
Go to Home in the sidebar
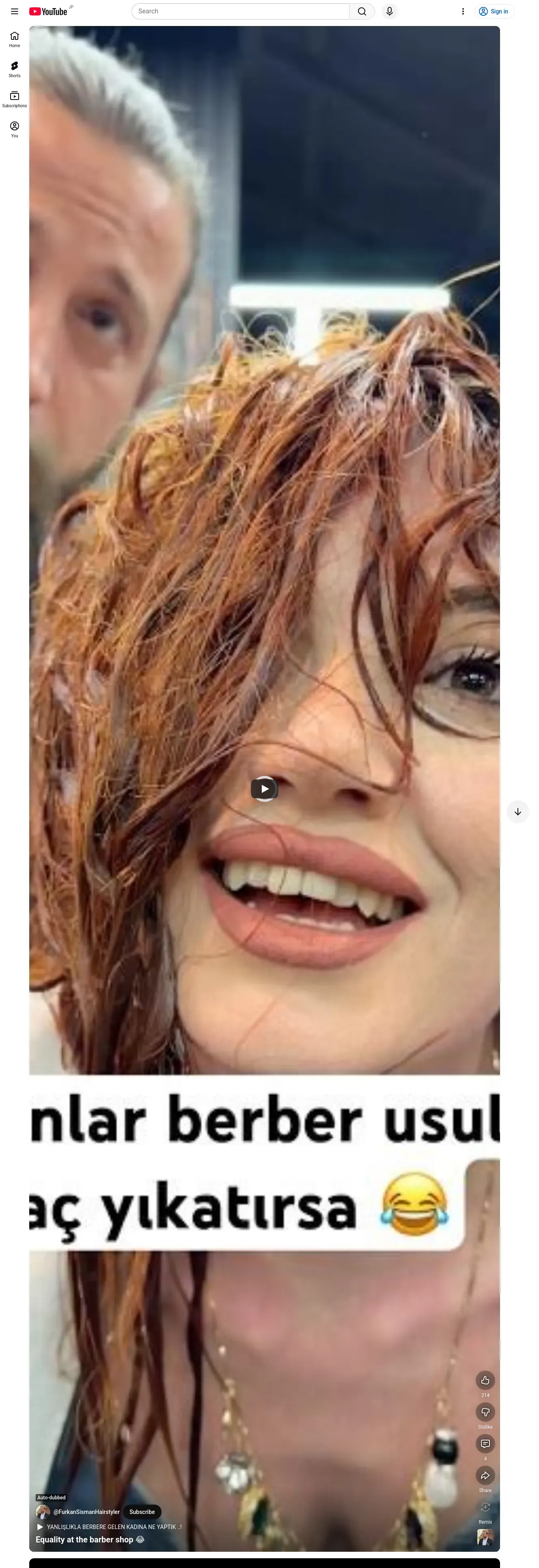click(15, 39)
